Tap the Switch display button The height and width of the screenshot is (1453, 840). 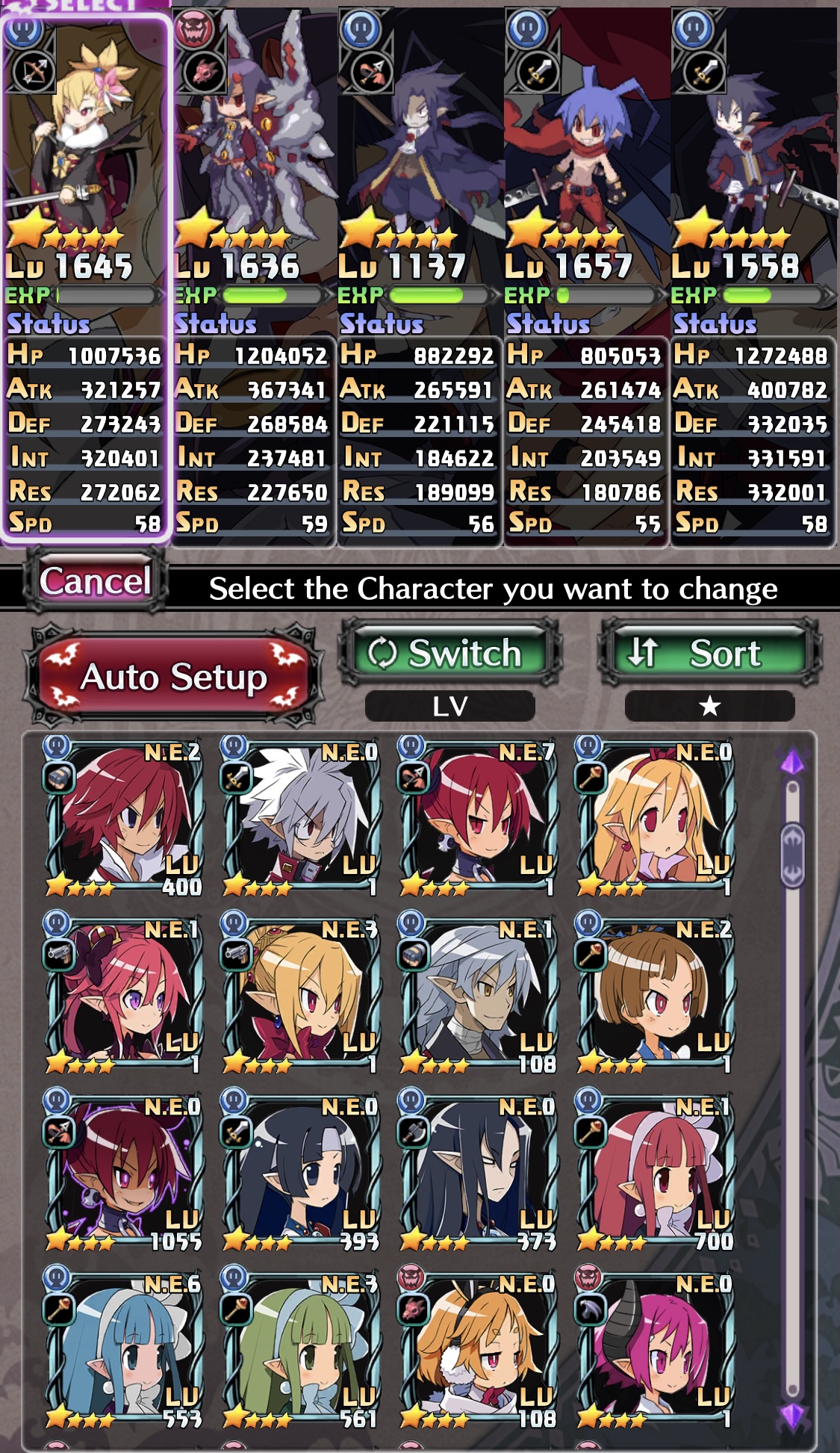click(450, 653)
